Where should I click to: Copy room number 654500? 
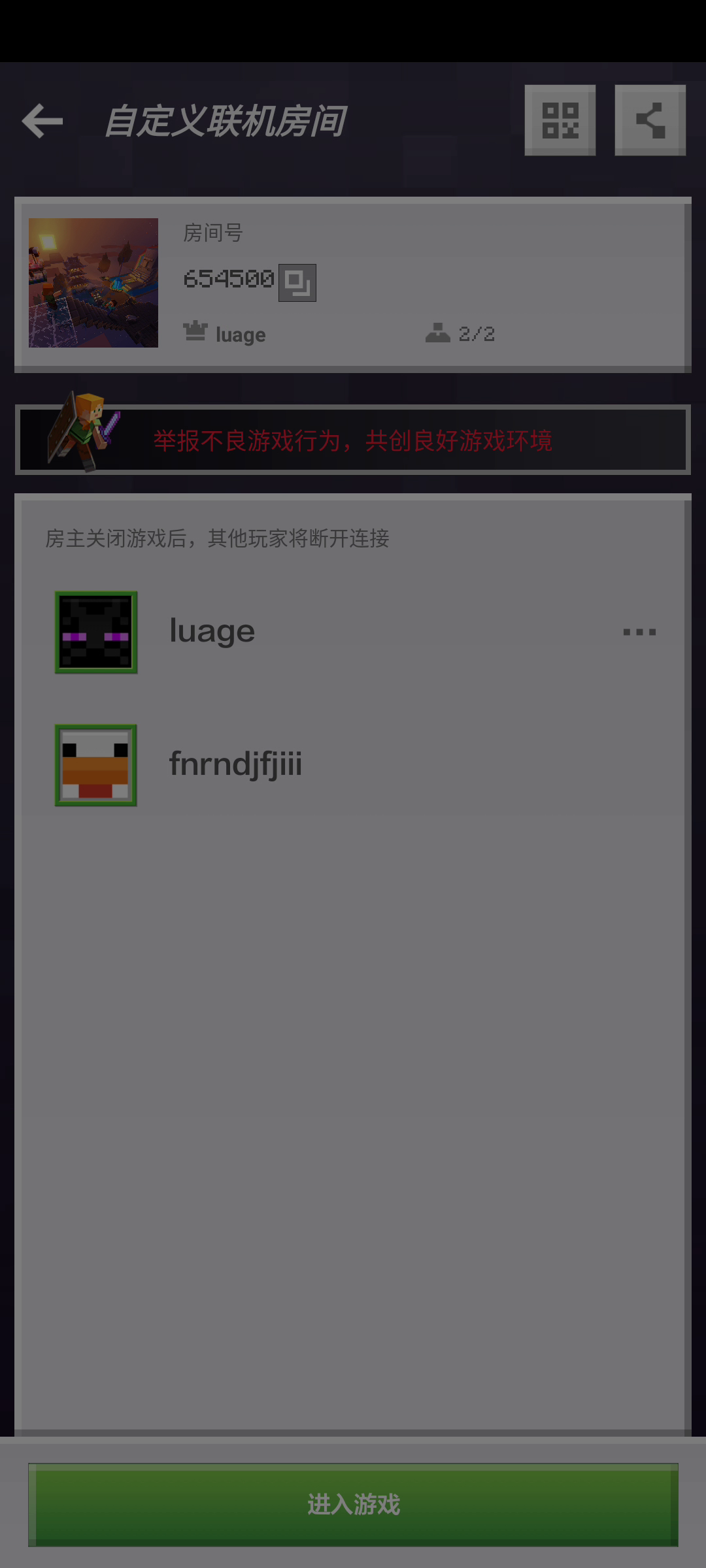pyautogui.click(x=297, y=283)
